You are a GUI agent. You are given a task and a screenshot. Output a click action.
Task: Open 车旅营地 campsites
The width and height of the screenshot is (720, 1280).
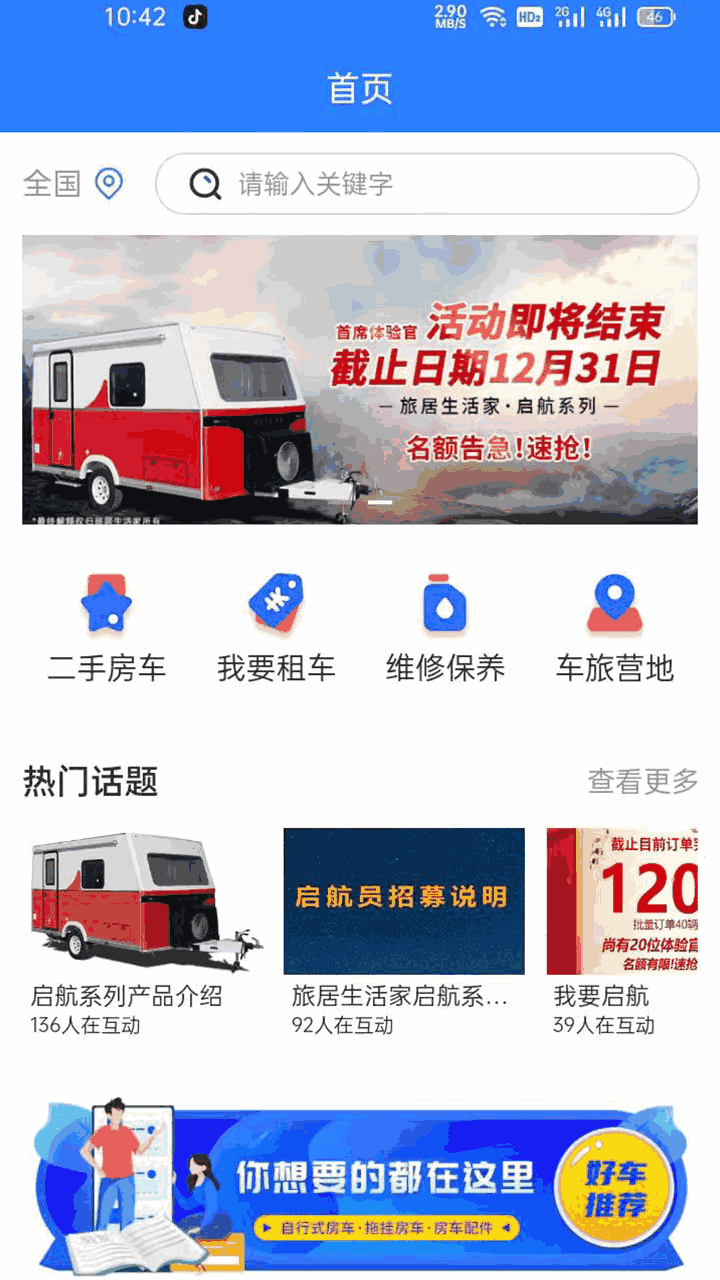click(x=614, y=628)
